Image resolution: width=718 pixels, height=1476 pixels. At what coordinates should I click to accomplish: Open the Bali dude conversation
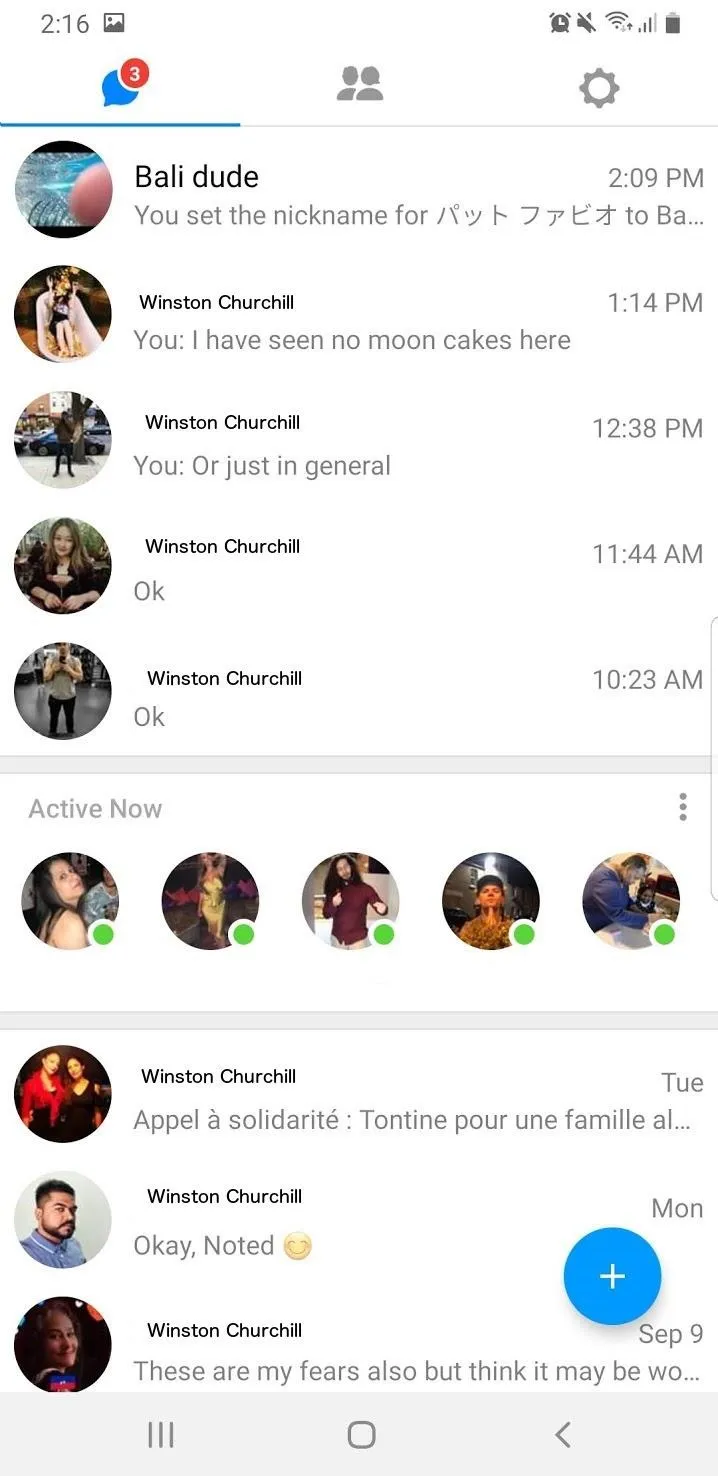[x=359, y=190]
